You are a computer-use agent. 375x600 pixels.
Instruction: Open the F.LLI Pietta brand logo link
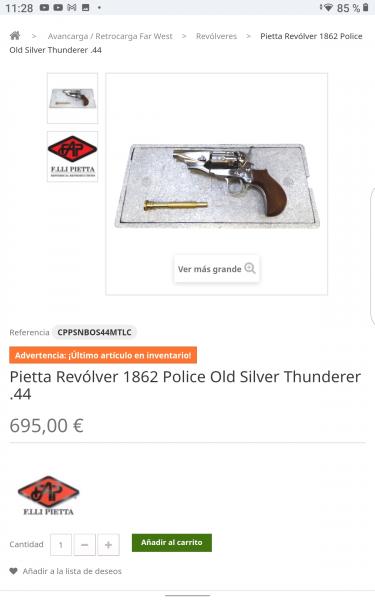pyautogui.click(x=48, y=495)
